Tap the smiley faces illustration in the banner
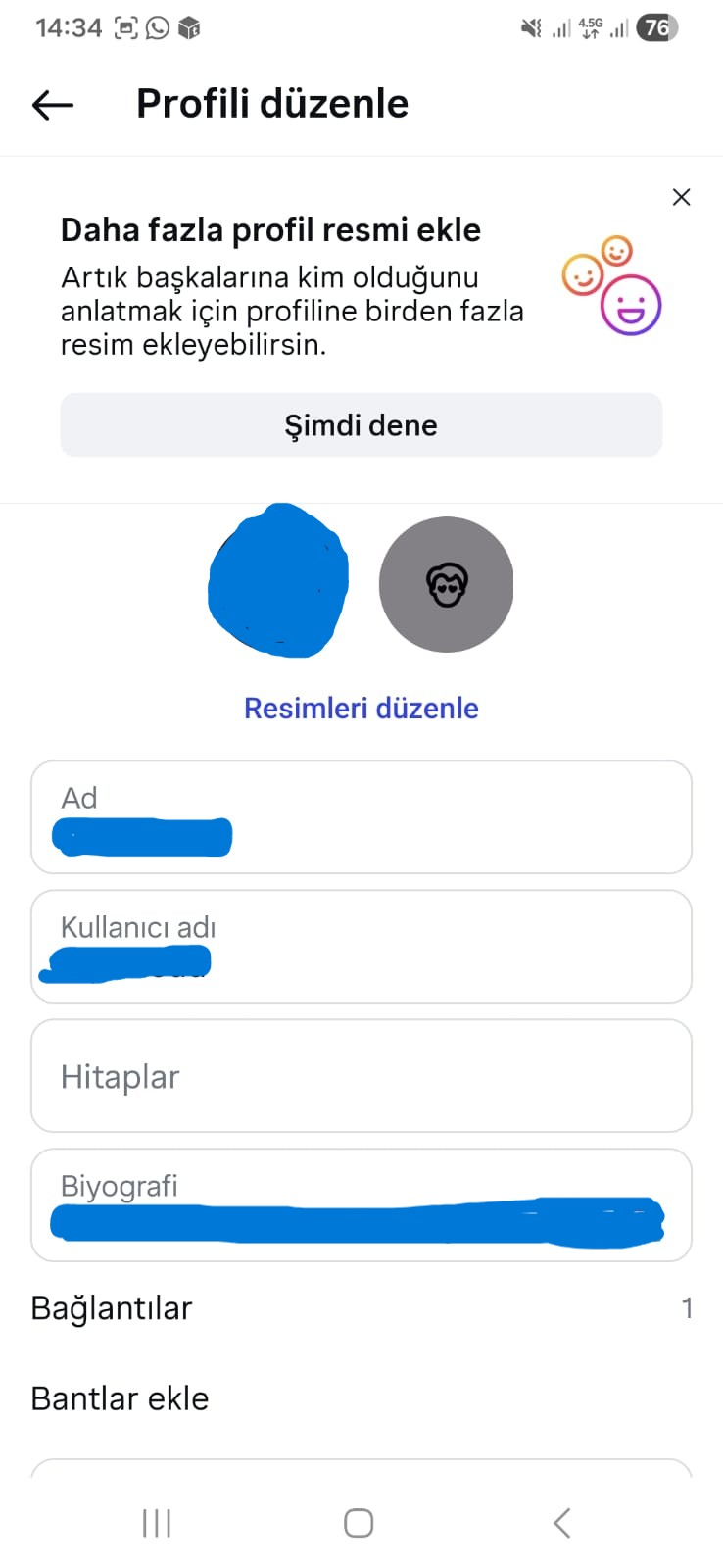Image resolution: width=723 pixels, height=1568 pixels. click(x=612, y=284)
